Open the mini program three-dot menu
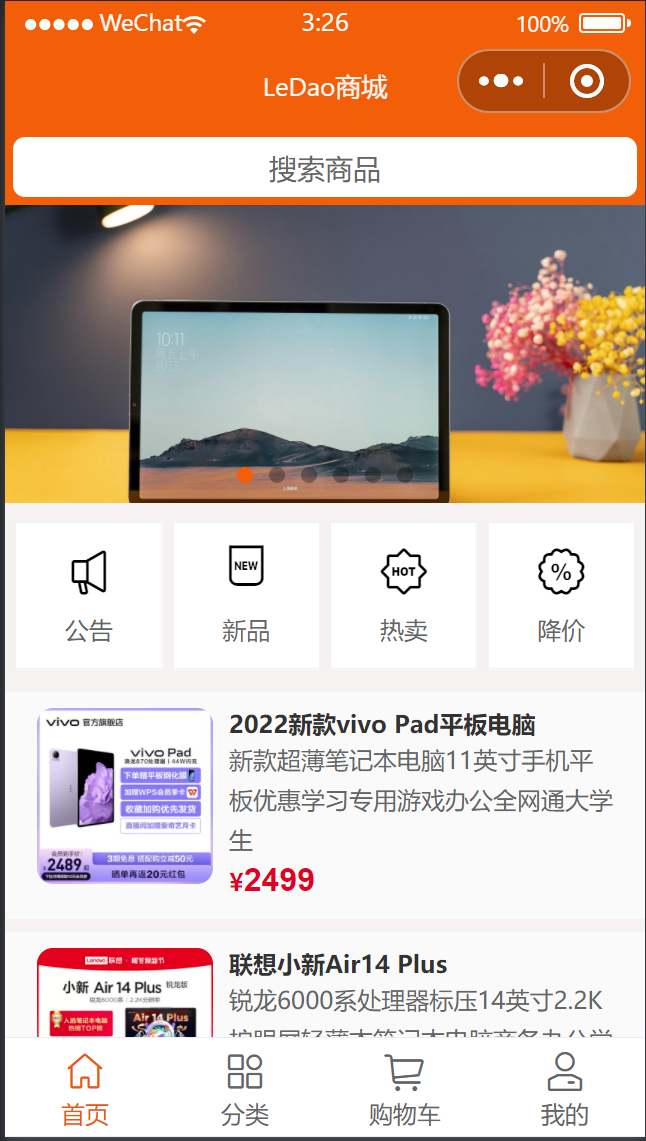 501,81
